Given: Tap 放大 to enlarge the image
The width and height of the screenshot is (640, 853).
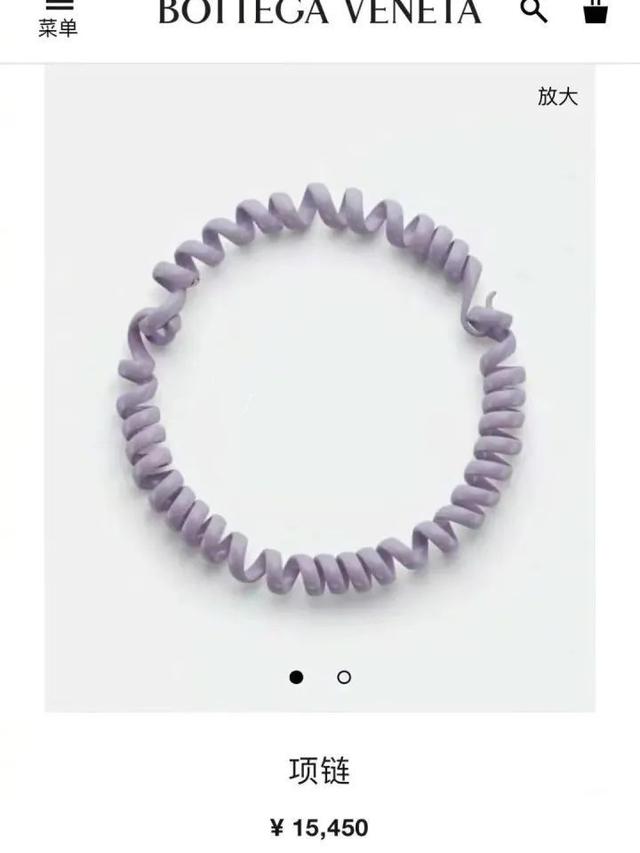Looking at the screenshot, I should coord(557,96).
